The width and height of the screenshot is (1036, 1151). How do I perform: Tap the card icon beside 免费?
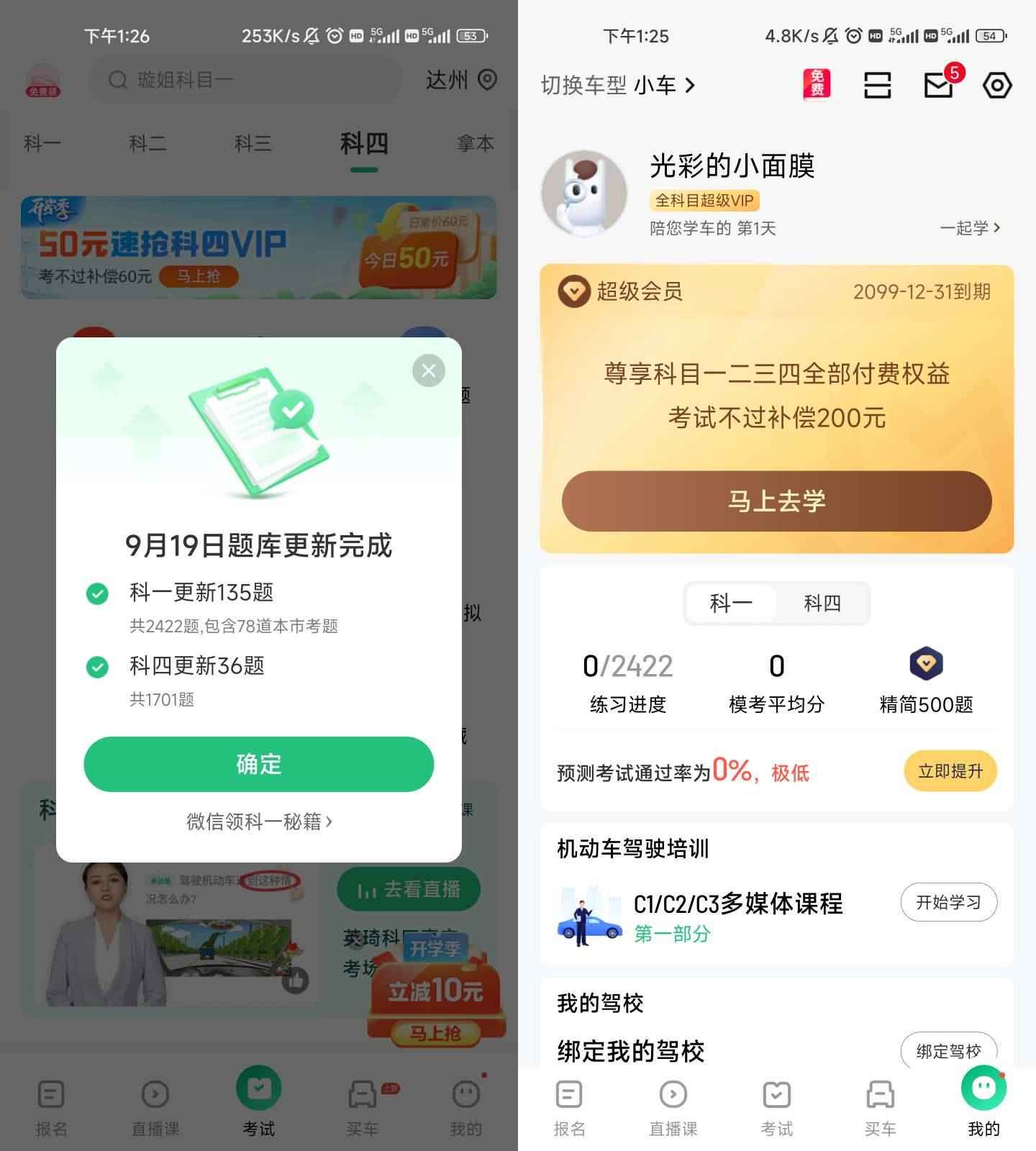click(877, 85)
